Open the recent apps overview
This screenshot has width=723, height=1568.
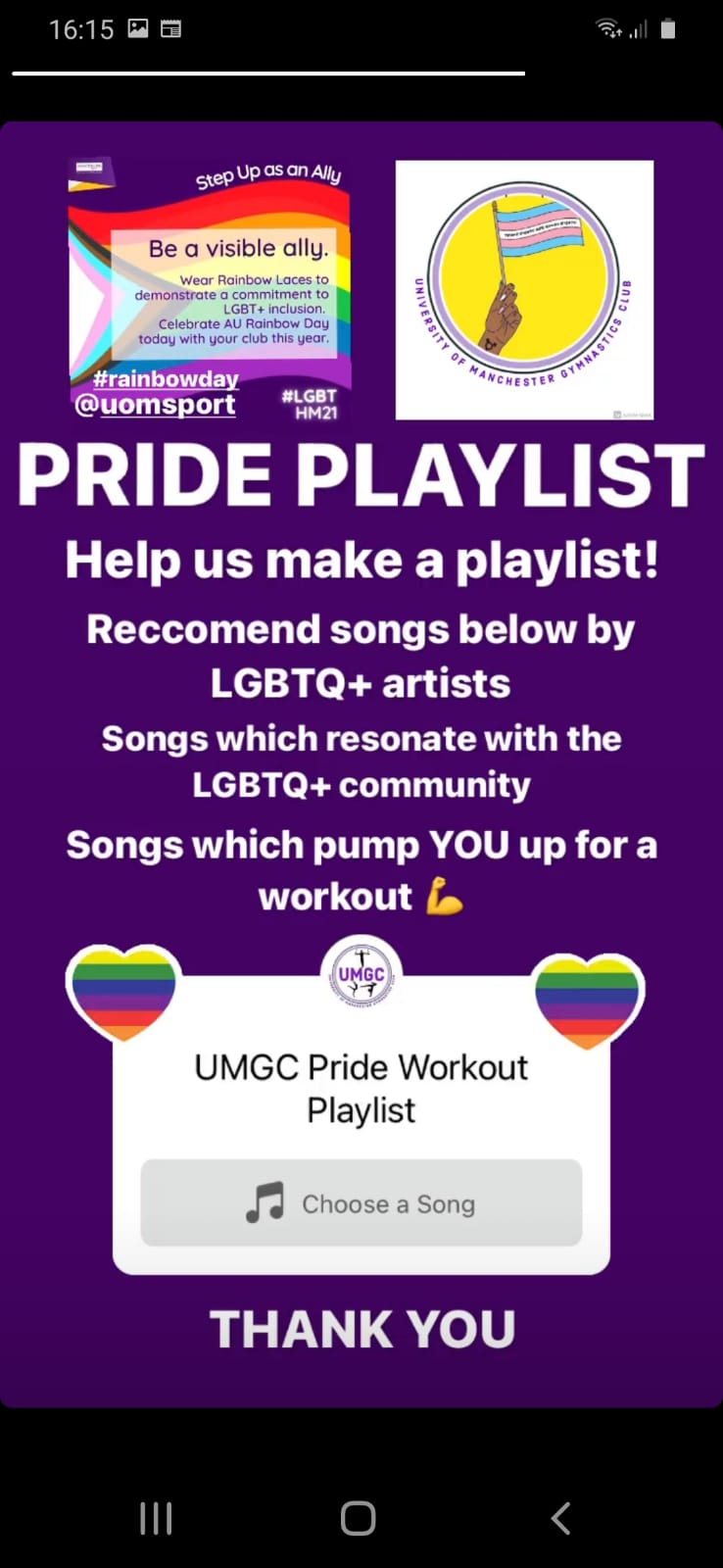[156, 1518]
